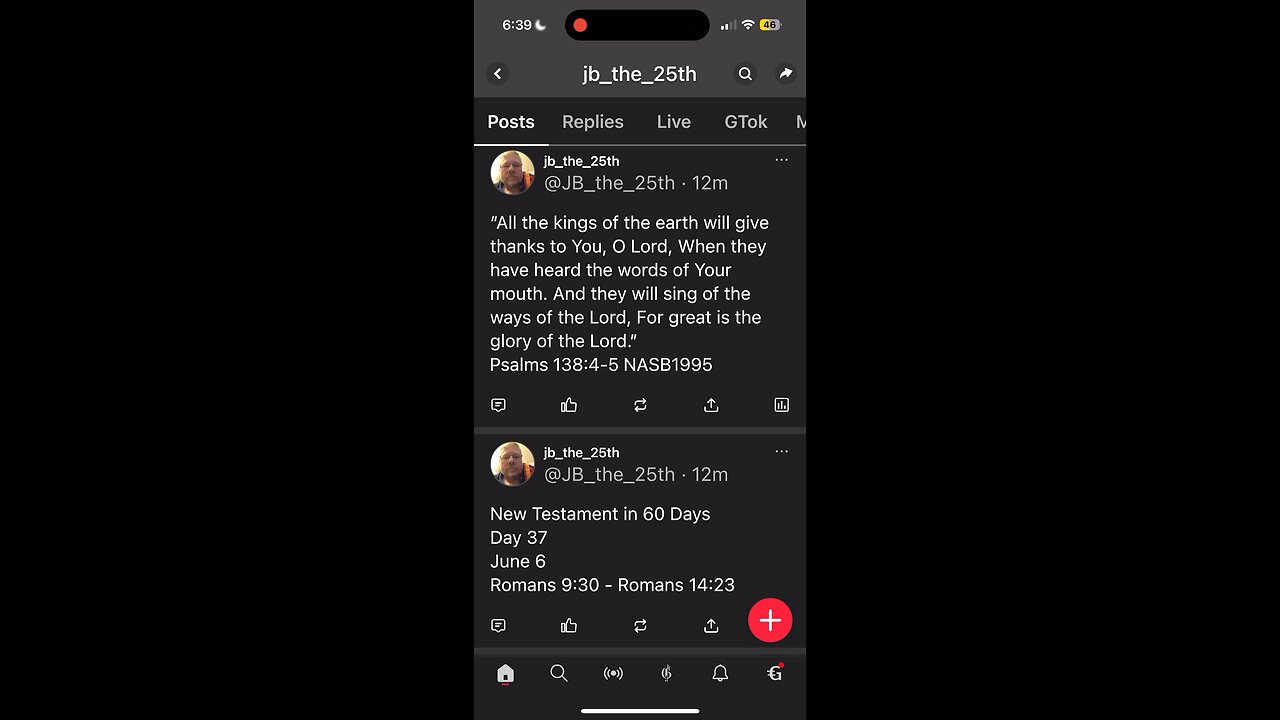Go back using the top-left arrow

point(498,74)
